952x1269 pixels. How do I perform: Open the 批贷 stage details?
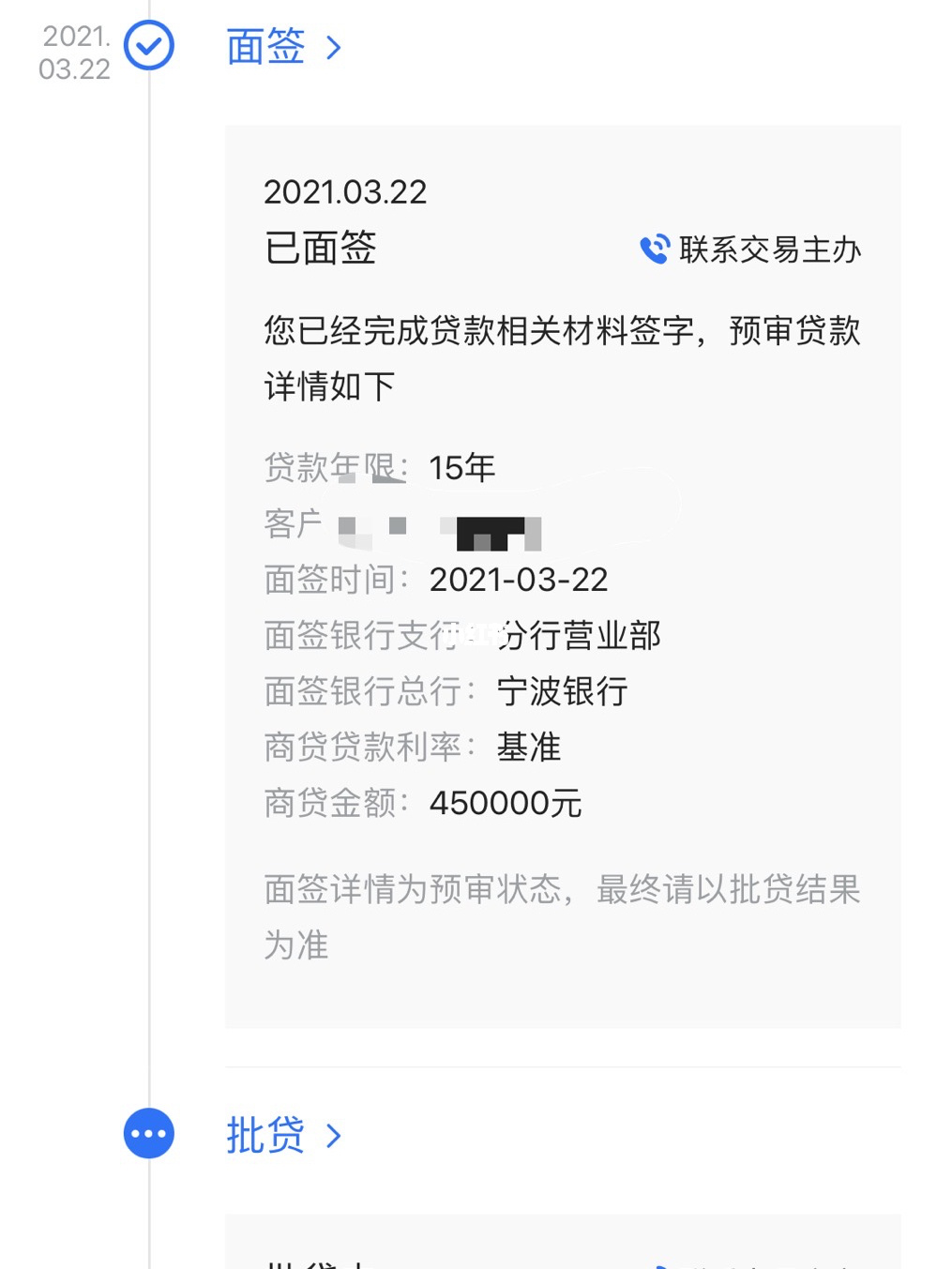click(283, 1135)
